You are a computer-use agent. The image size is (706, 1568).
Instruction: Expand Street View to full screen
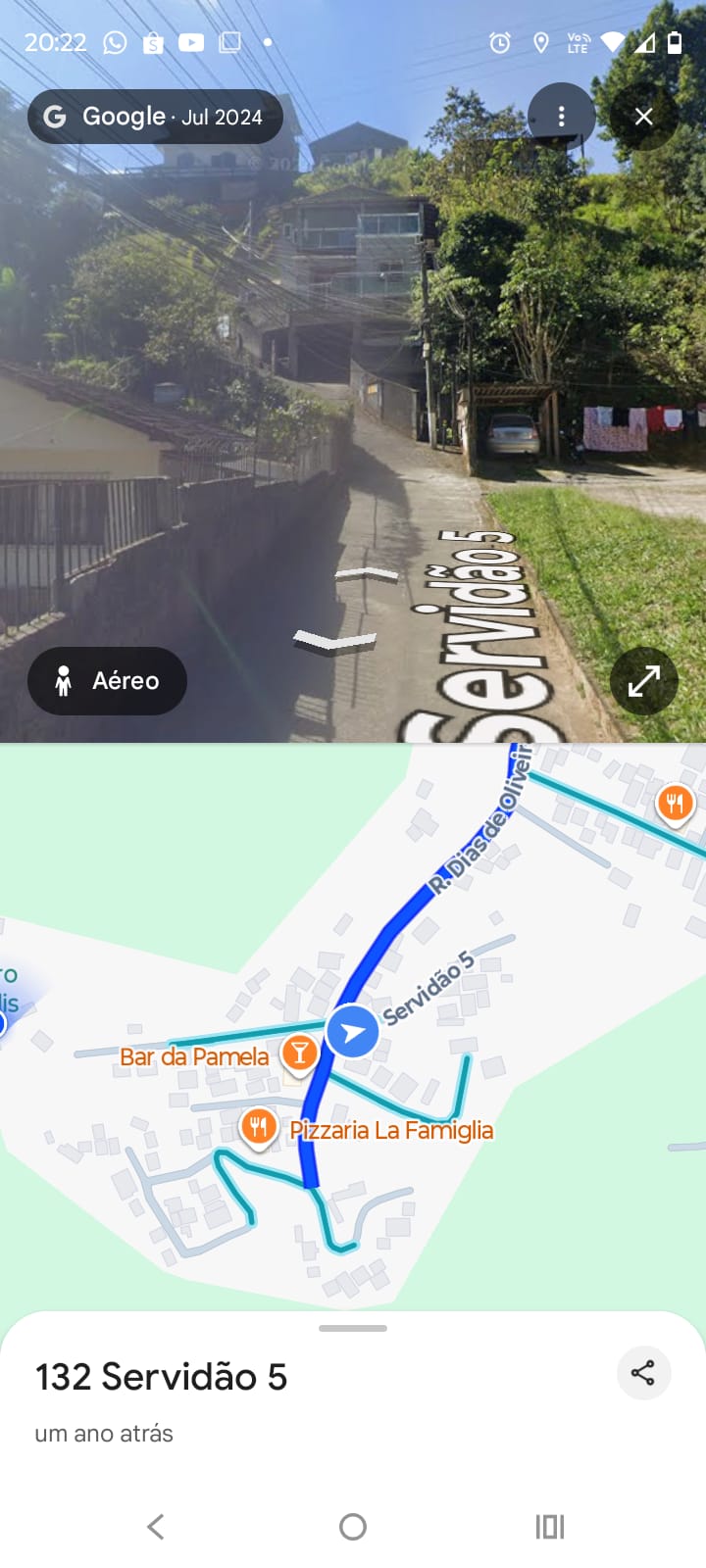tap(643, 680)
